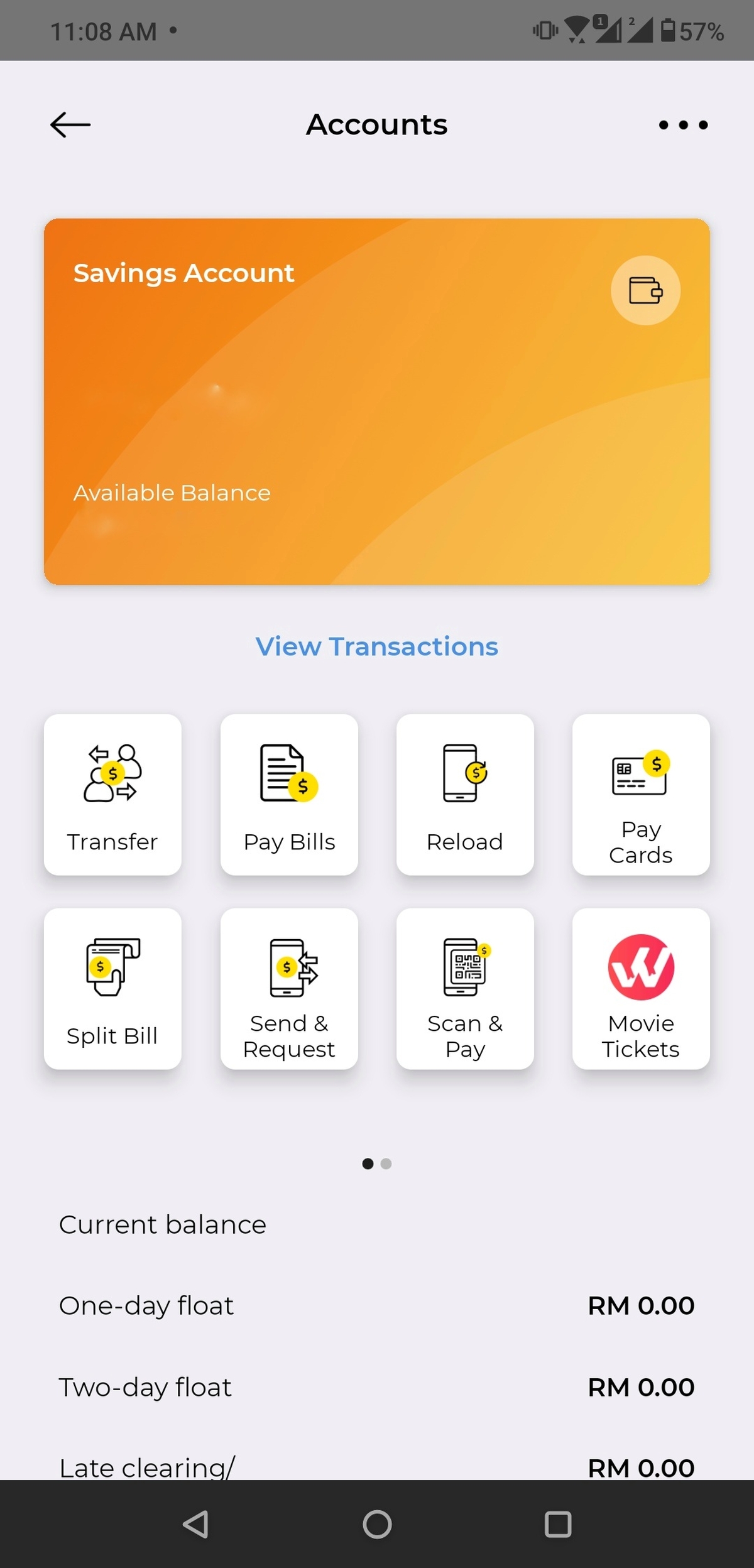The width and height of the screenshot is (754, 1568).
Task: Choose Pay Cards
Action: tap(641, 795)
